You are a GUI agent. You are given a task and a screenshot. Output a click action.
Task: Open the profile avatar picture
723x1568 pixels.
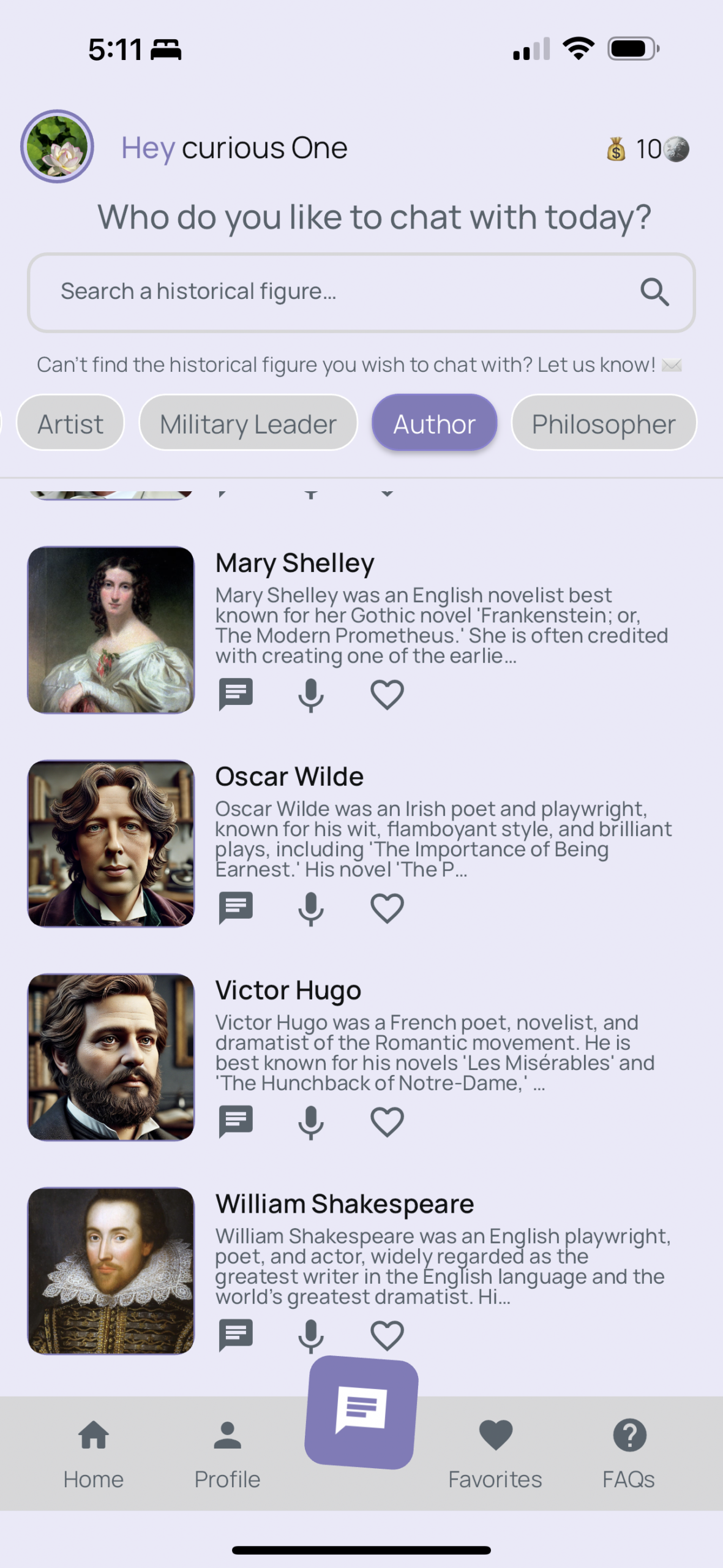tap(57, 146)
